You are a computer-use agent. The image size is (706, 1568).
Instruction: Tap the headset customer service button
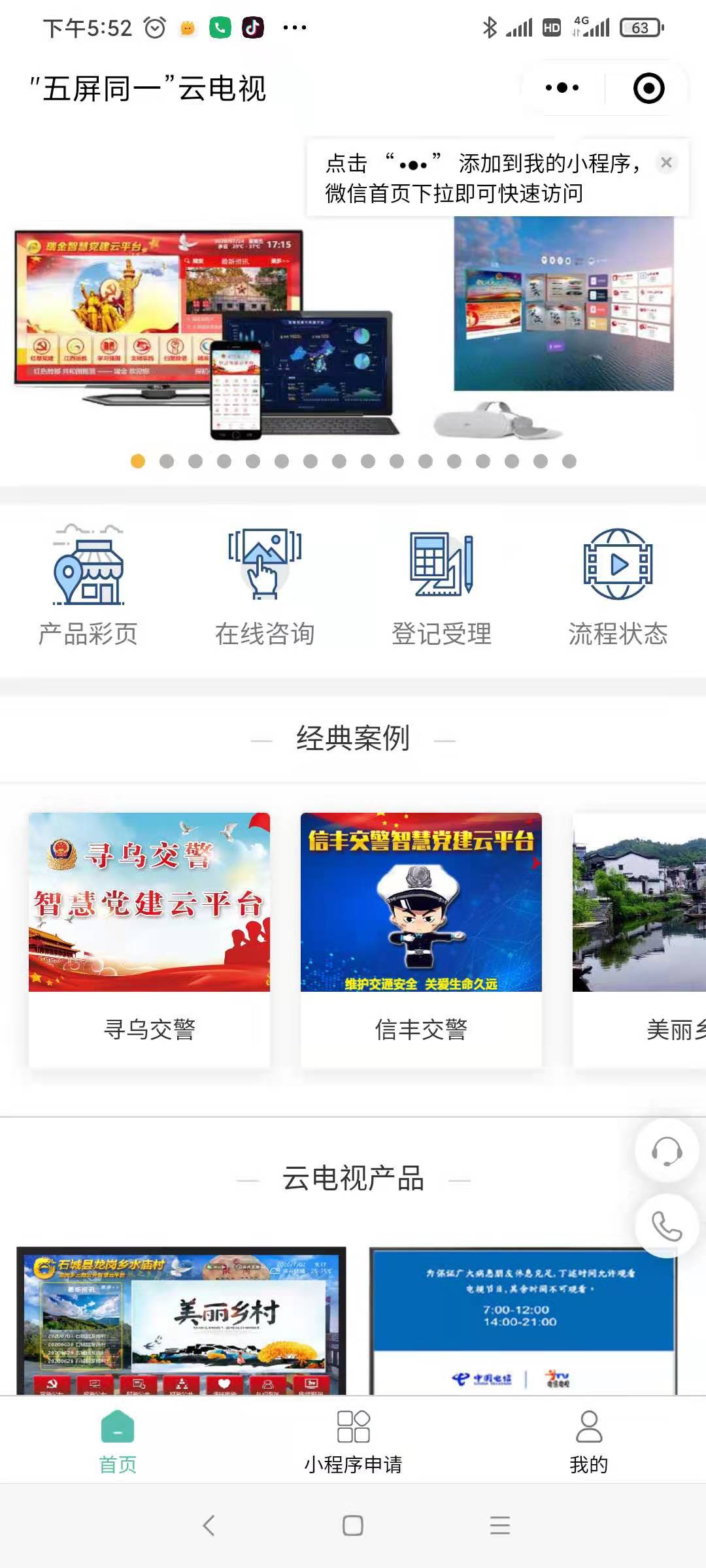pos(667,1151)
